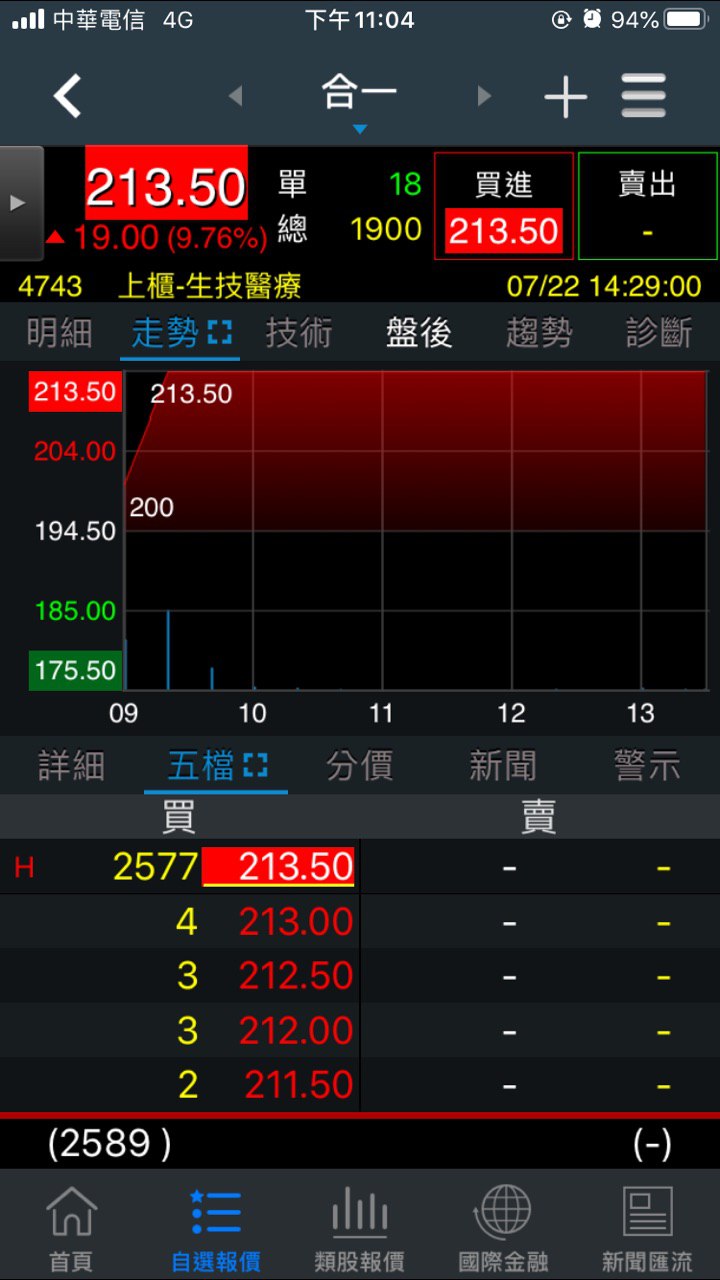This screenshot has height=1280, width=720.
Task: Tap the 賣出 sell button
Action: pos(647,207)
